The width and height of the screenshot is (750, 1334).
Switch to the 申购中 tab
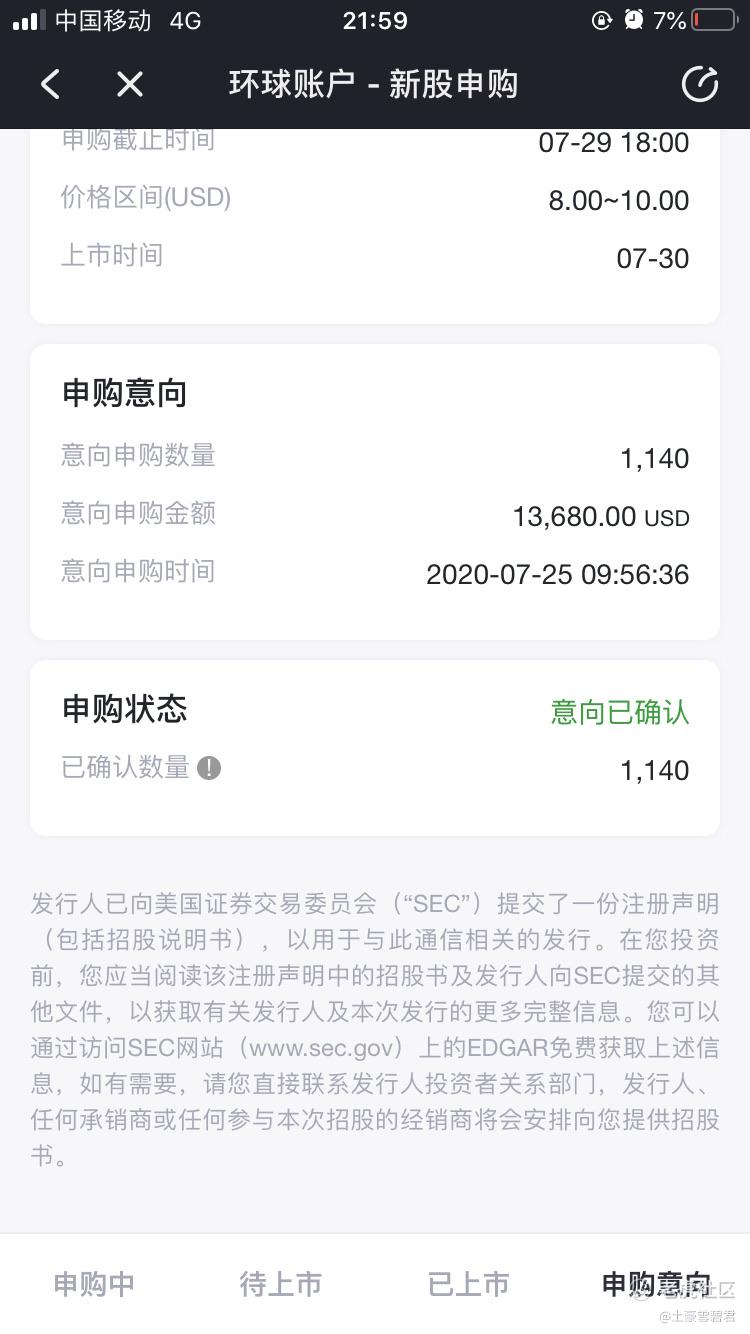94,1284
